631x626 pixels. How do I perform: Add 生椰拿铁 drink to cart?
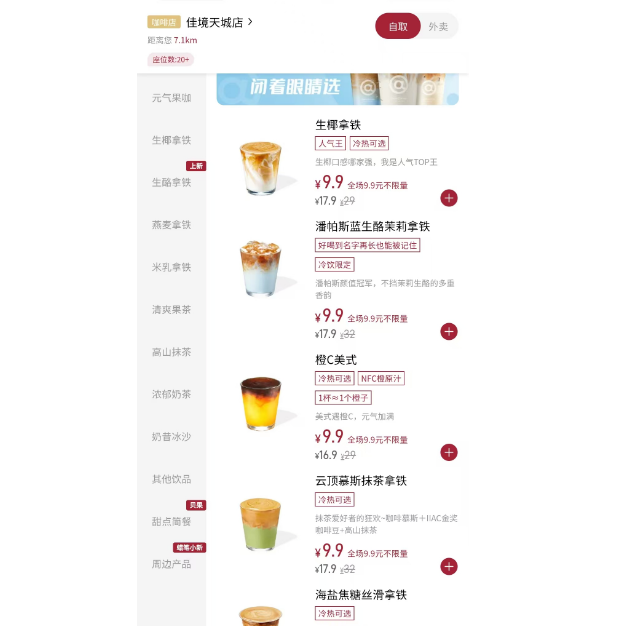[449, 198]
